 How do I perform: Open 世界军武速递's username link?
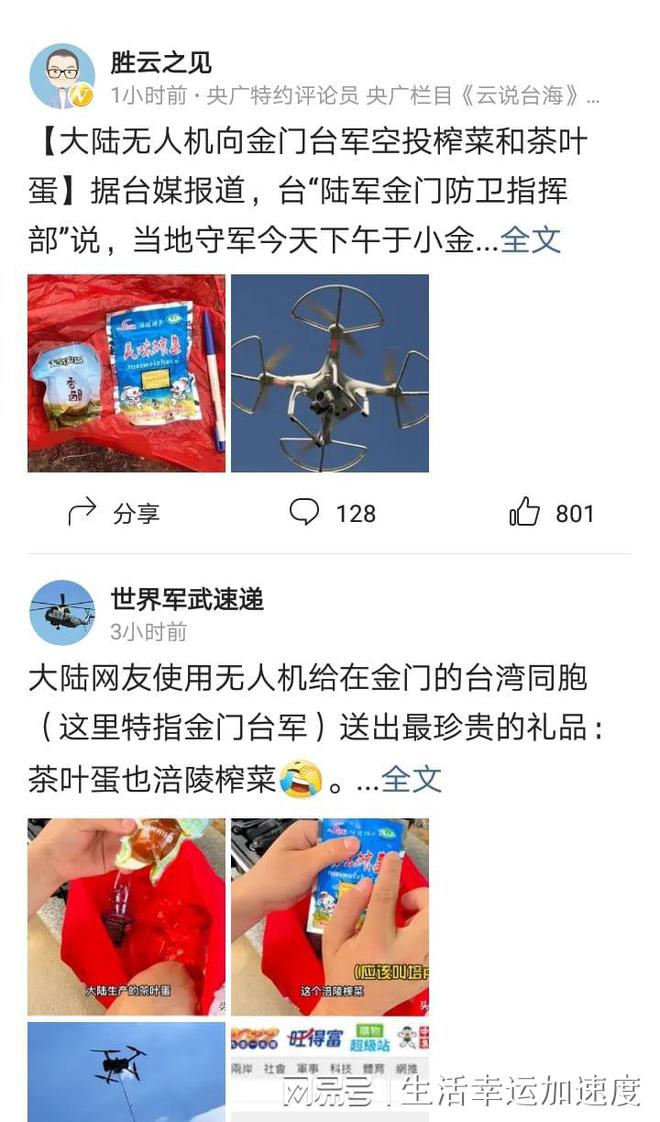(187, 599)
